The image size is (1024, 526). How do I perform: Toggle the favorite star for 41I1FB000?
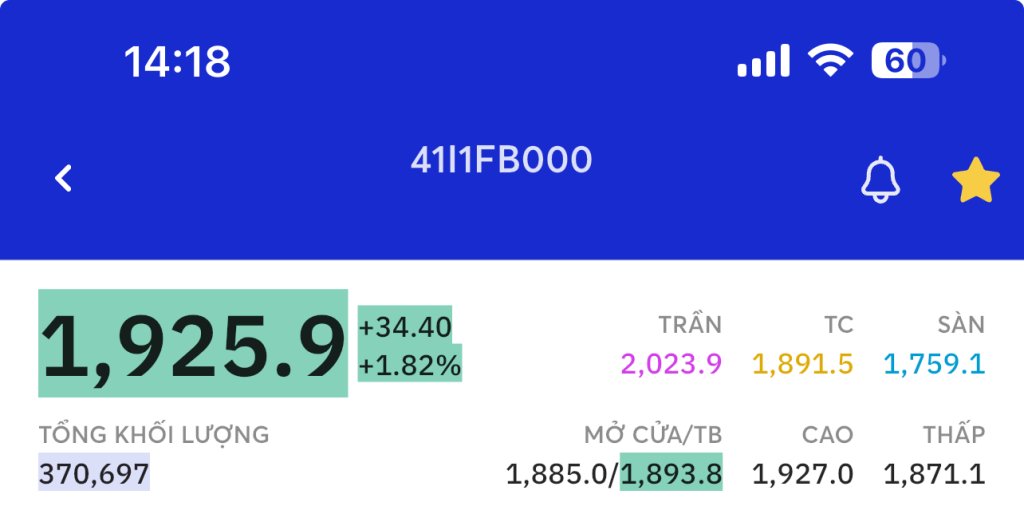coord(975,180)
